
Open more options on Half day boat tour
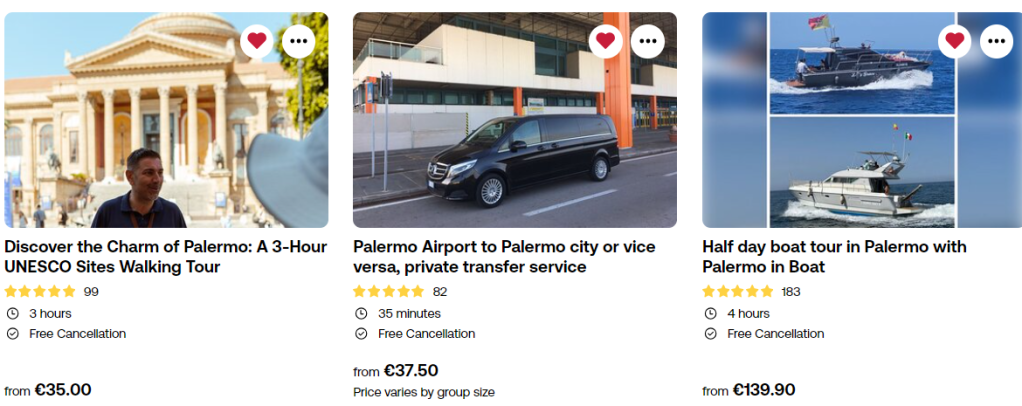point(997,41)
